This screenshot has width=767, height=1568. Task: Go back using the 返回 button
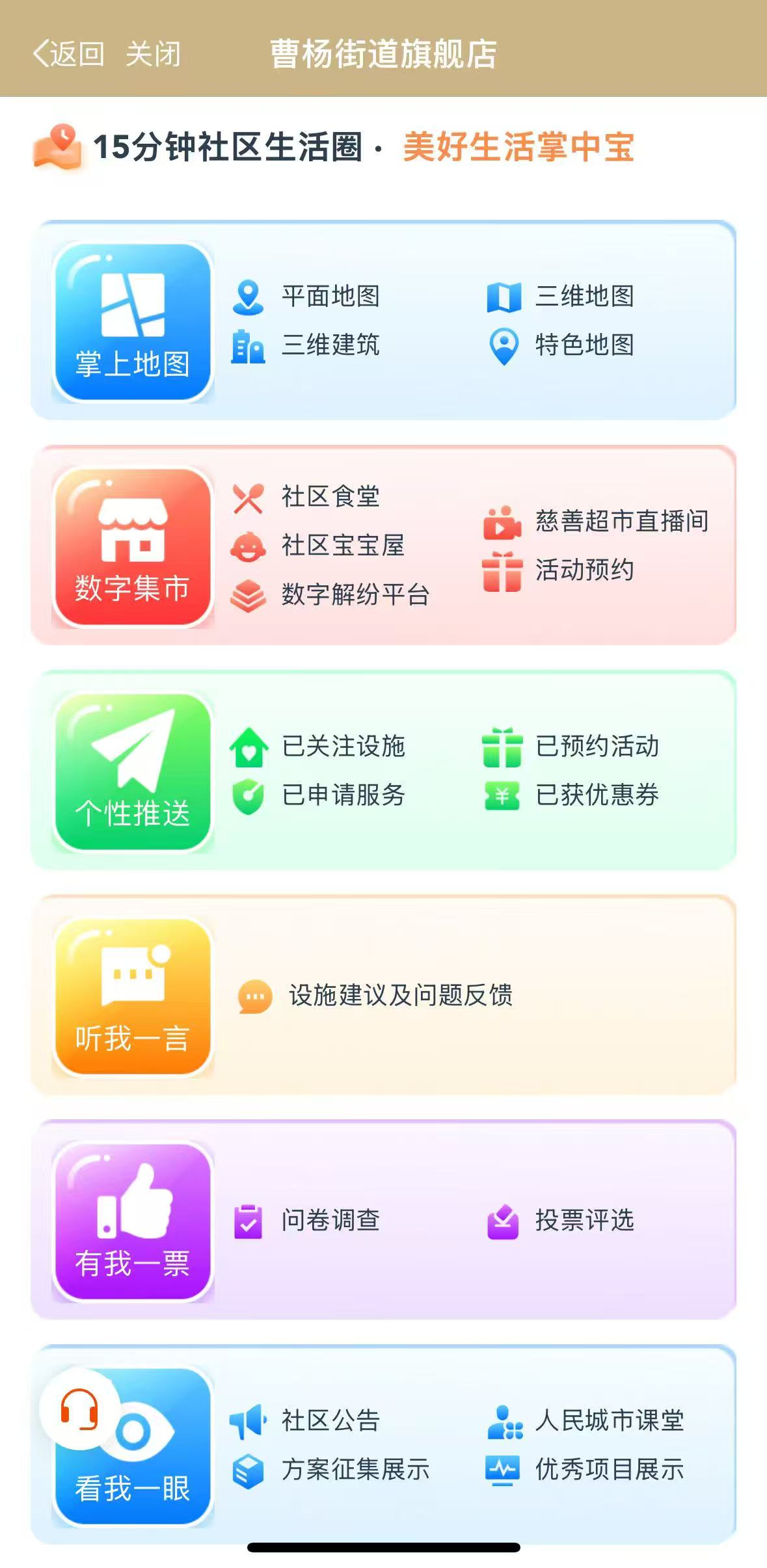pyautogui.click(x=69, y=54)
